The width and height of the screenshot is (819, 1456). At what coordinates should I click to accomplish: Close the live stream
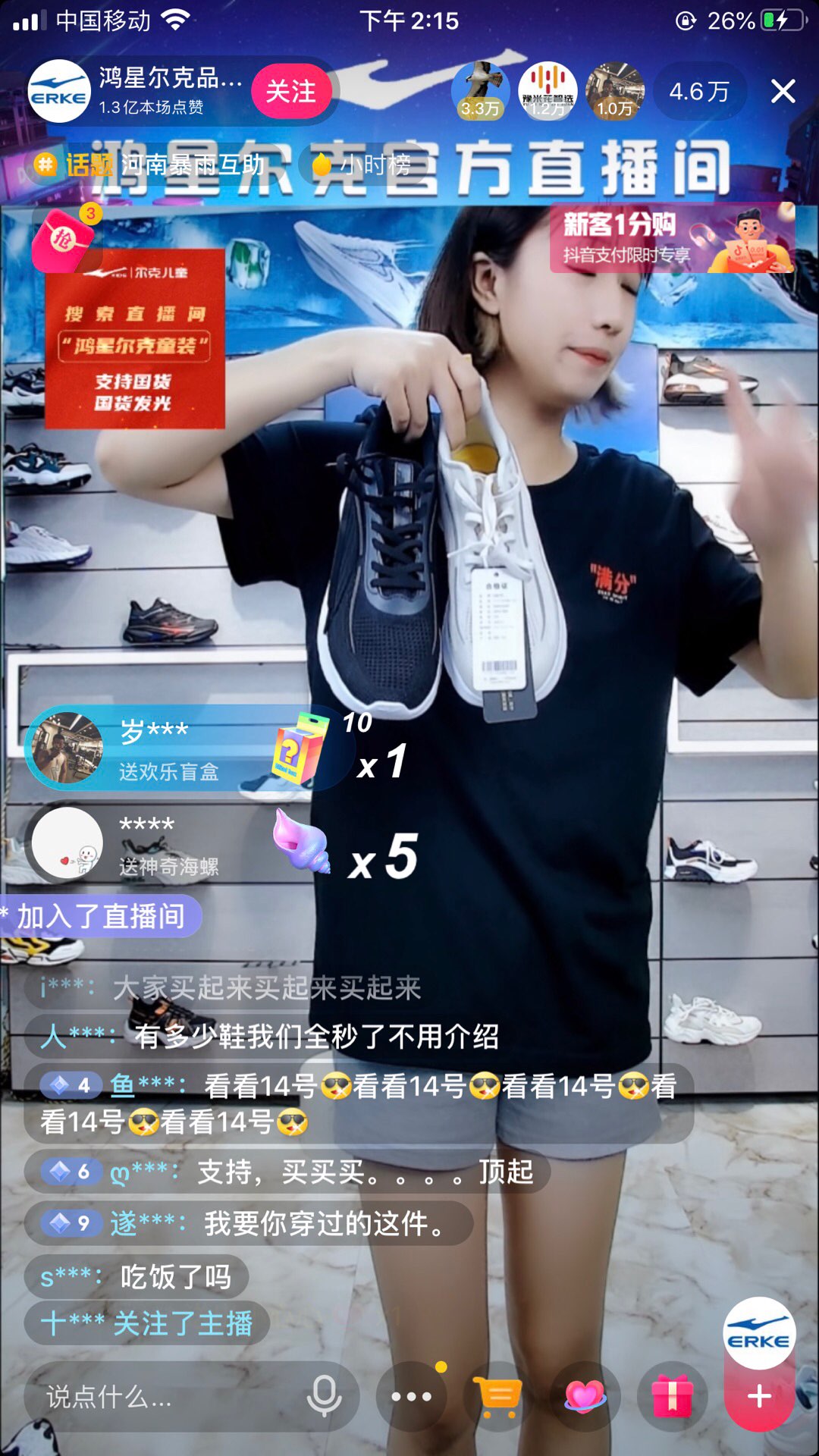(x=783, y=92)
